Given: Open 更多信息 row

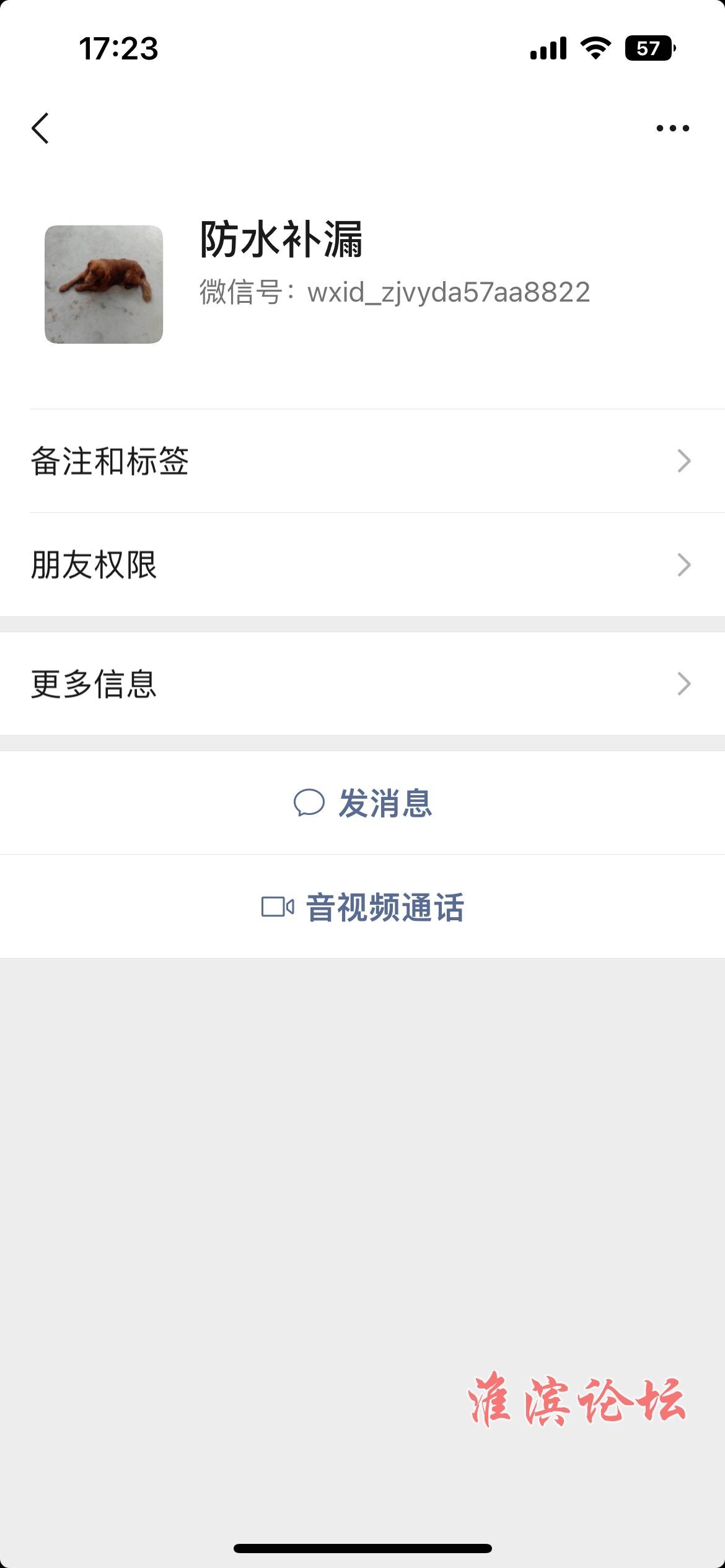Looking at the screenshot, I should tap(362, 684).
